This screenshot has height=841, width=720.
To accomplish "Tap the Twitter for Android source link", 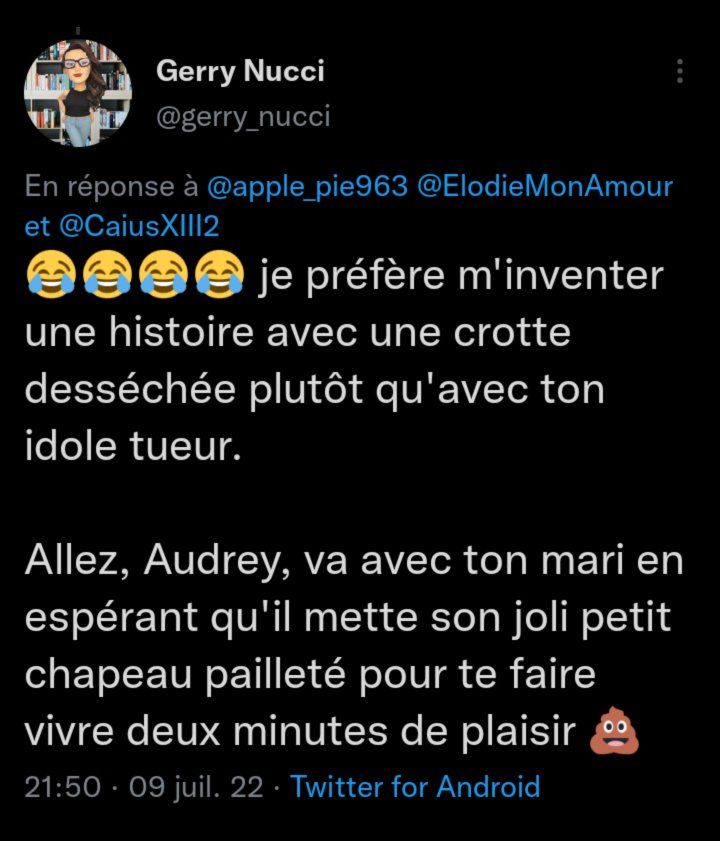I will 415,786.
